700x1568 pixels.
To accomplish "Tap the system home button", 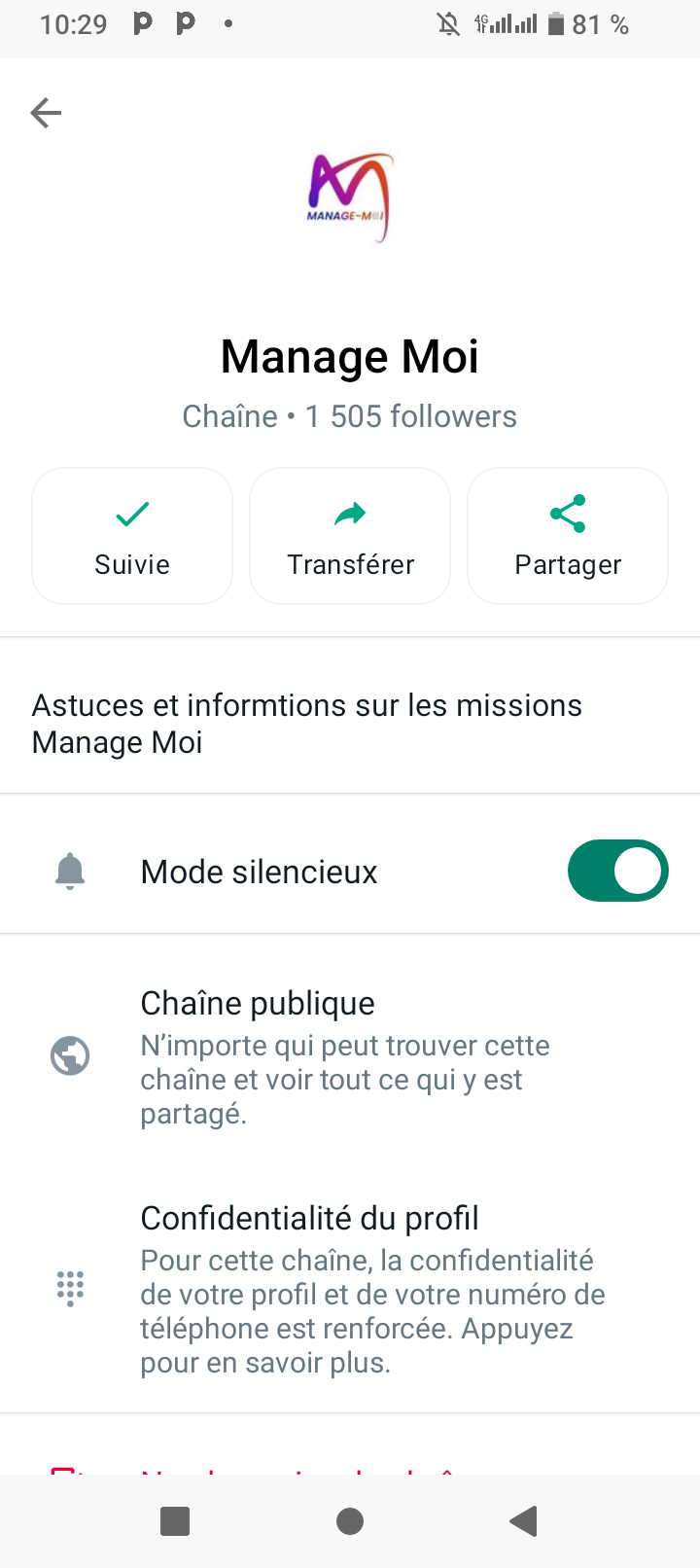I will point(350,1521).
